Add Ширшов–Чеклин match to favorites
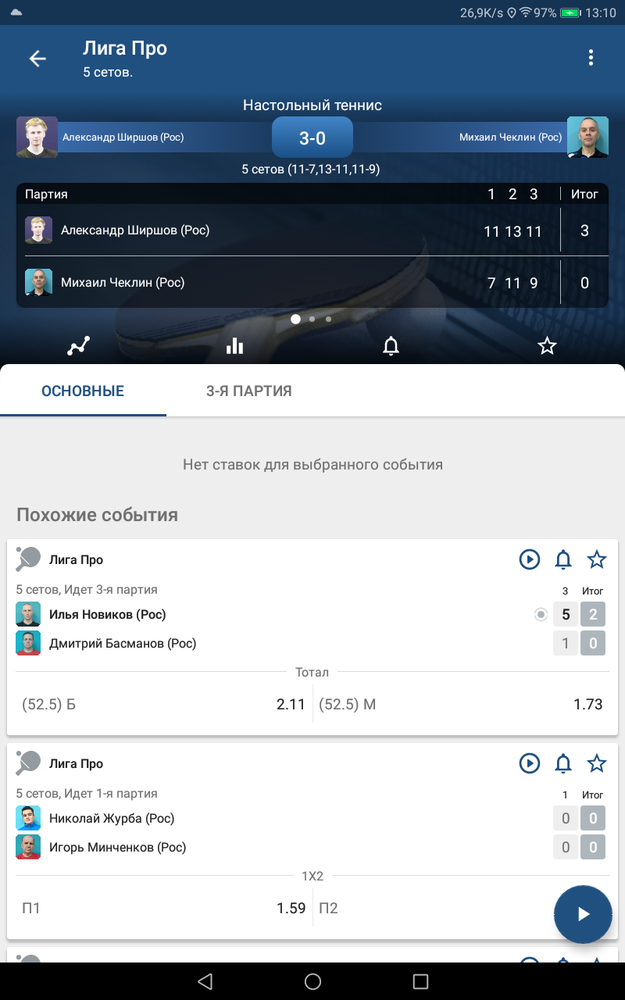Viewport: 625px width, 1000px height. click(547, 346)
